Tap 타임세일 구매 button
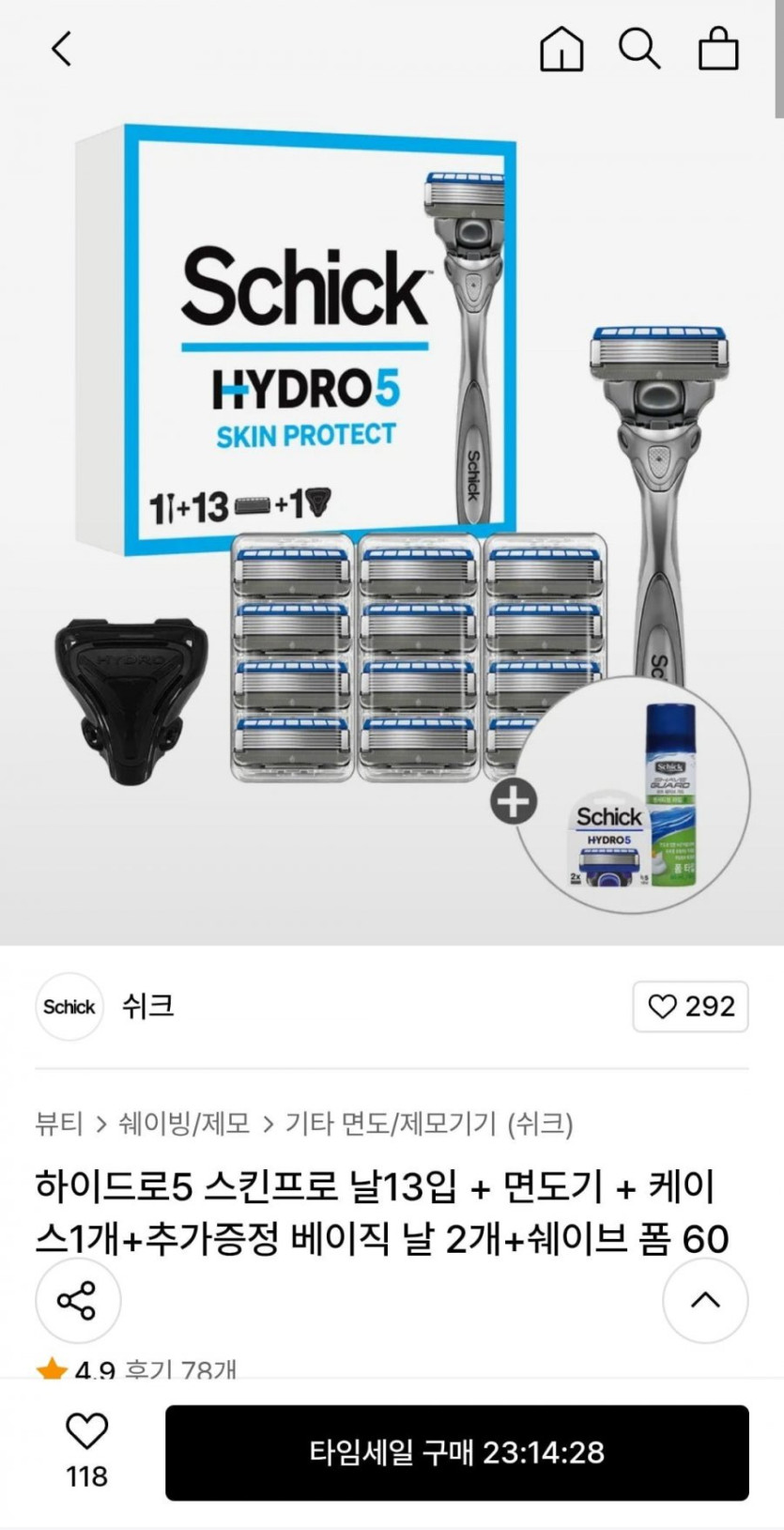The width and height of the screenshot is (784, 1530). [x=457, y=1452]
